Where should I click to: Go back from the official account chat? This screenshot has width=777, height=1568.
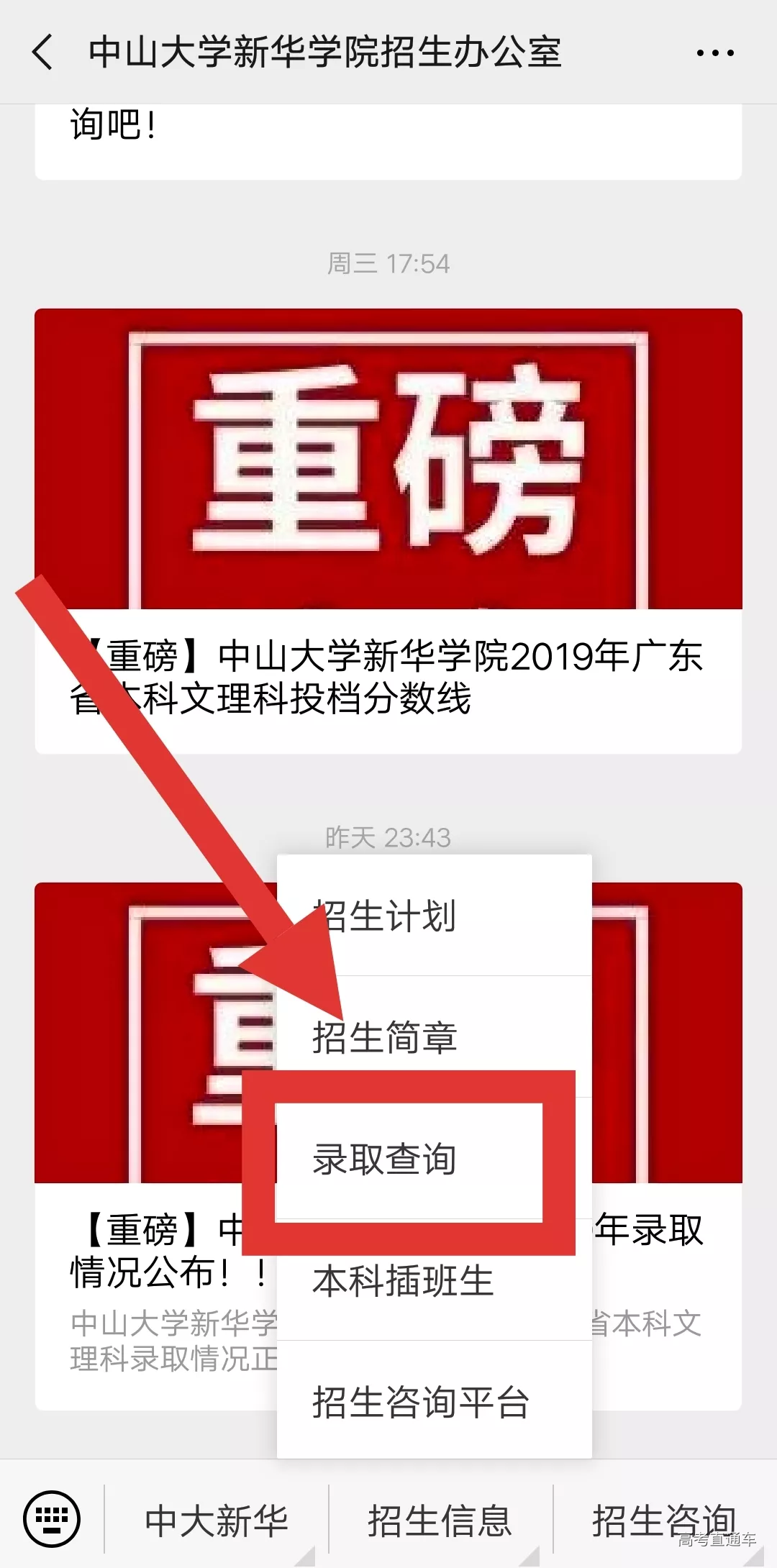43,53
